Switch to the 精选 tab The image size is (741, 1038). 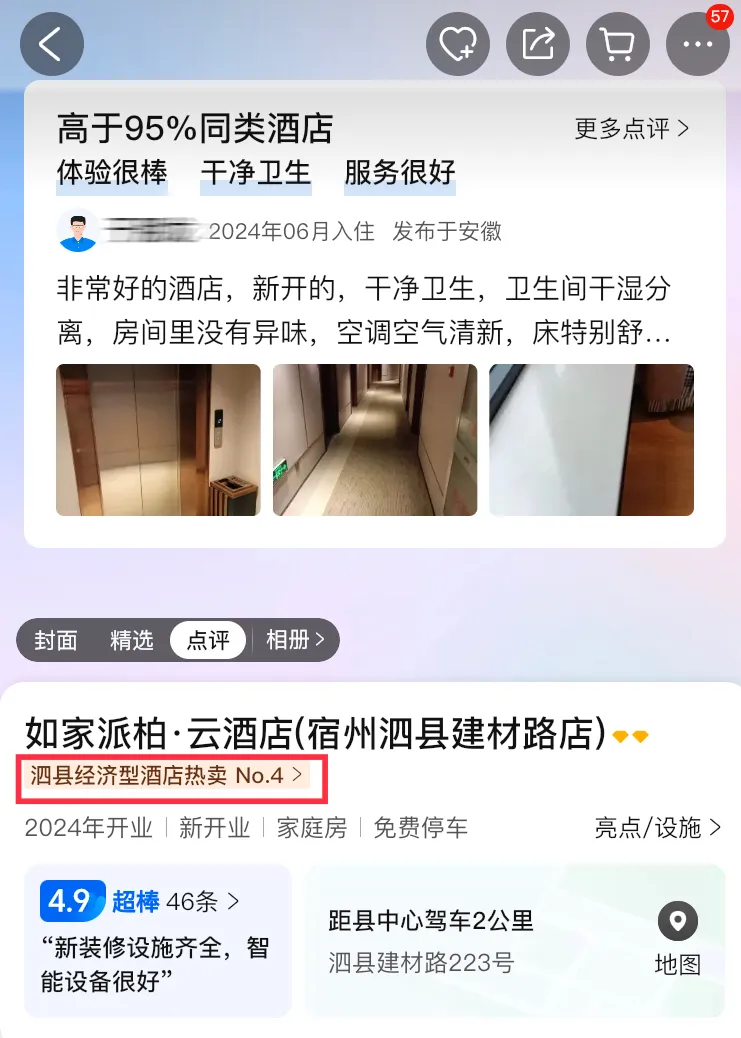point(131,640)
